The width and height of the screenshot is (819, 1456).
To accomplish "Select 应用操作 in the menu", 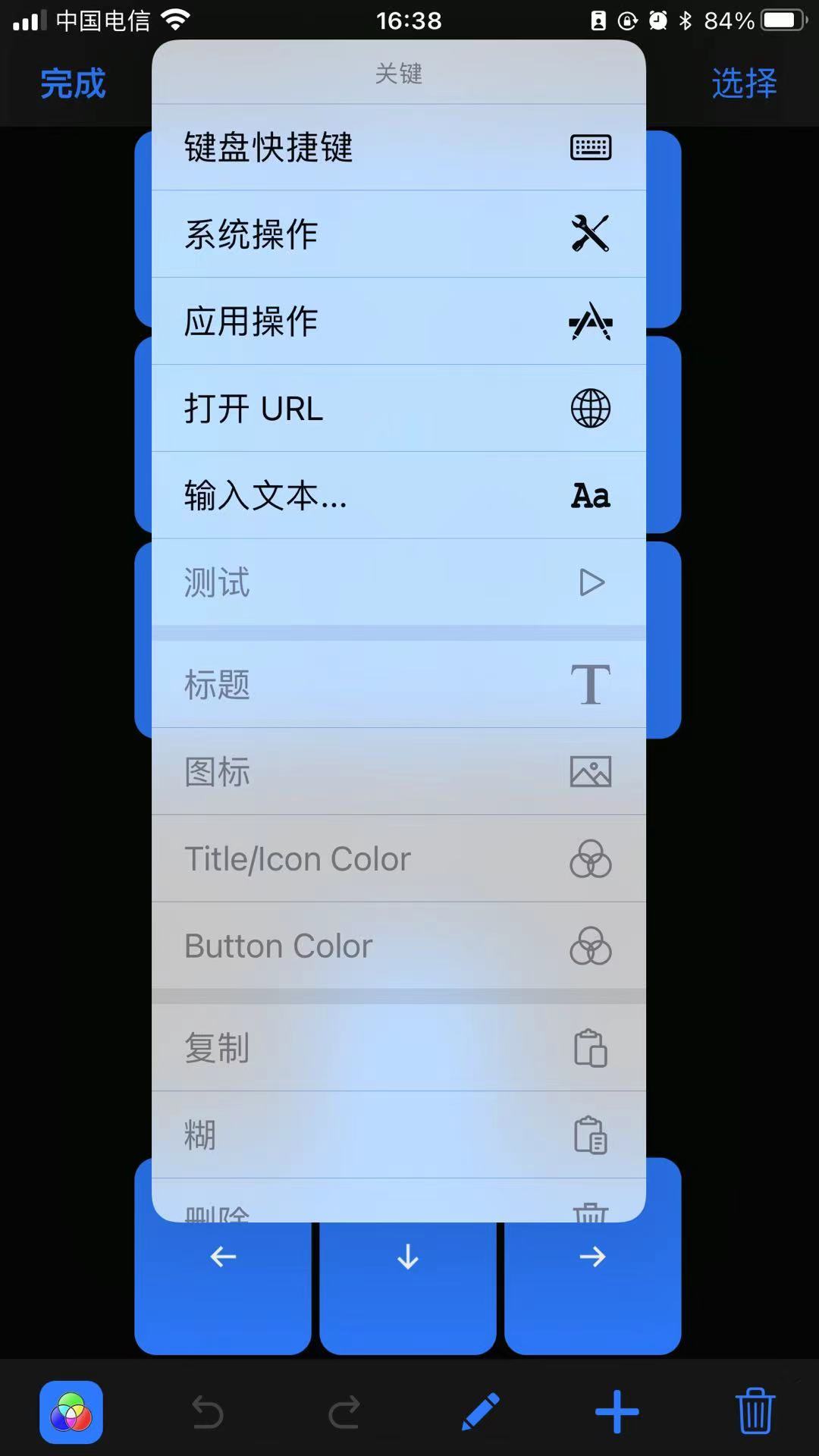I will tap(399, 322).
